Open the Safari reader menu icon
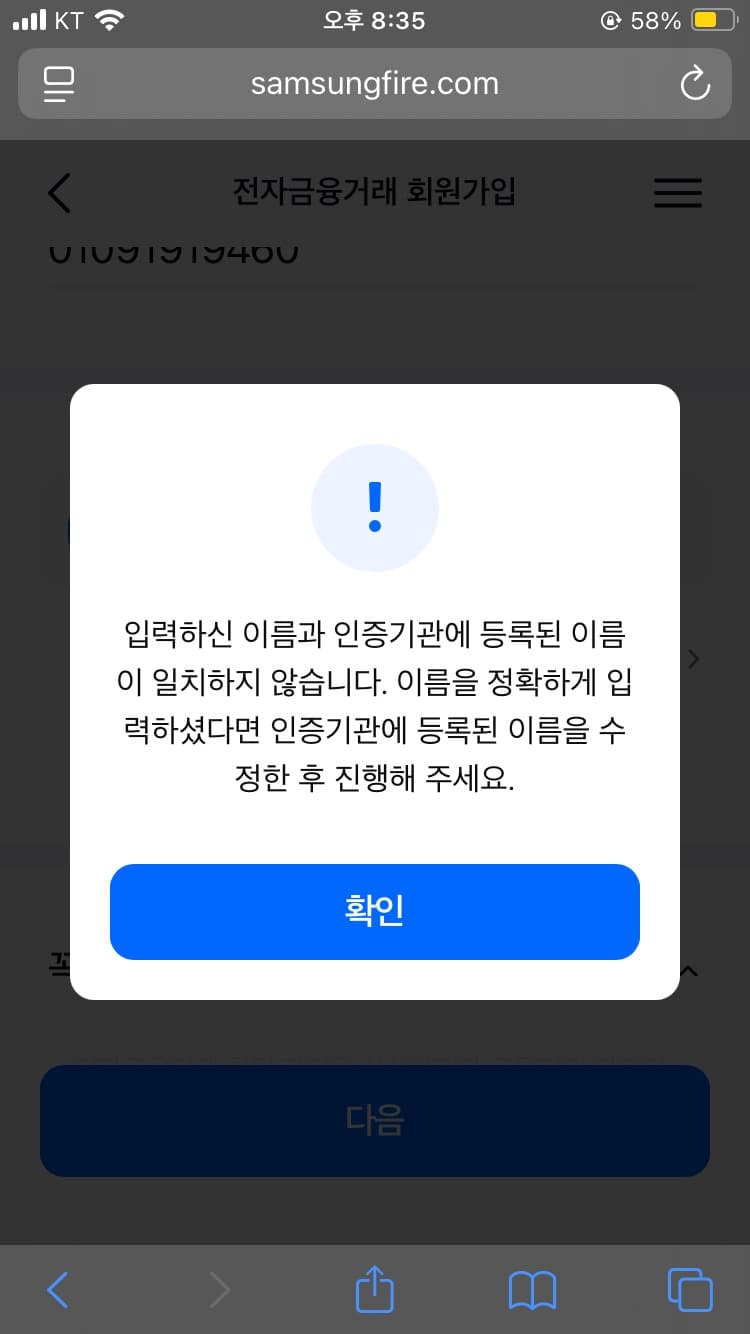Screen dimensions: 750x1334 60,84
